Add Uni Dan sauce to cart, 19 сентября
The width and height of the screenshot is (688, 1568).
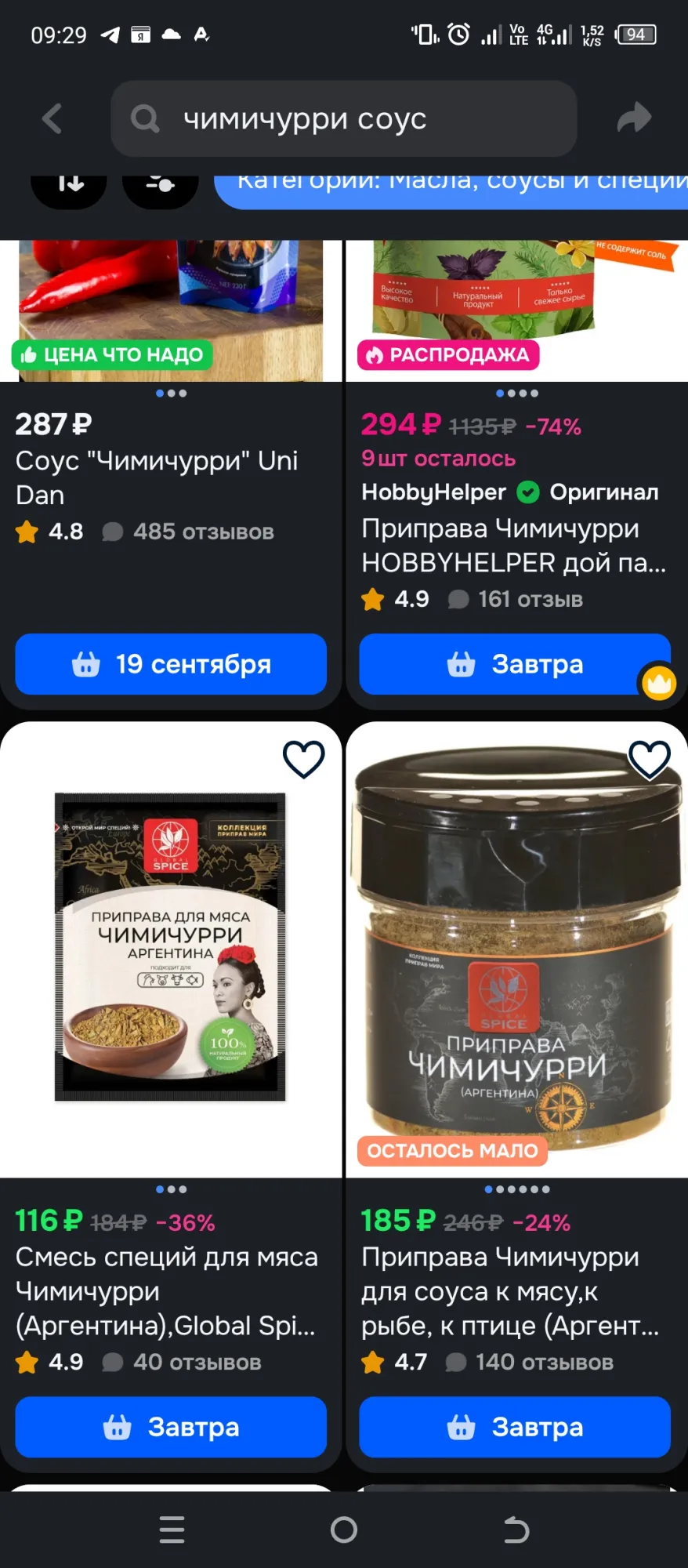pos(171,664)
